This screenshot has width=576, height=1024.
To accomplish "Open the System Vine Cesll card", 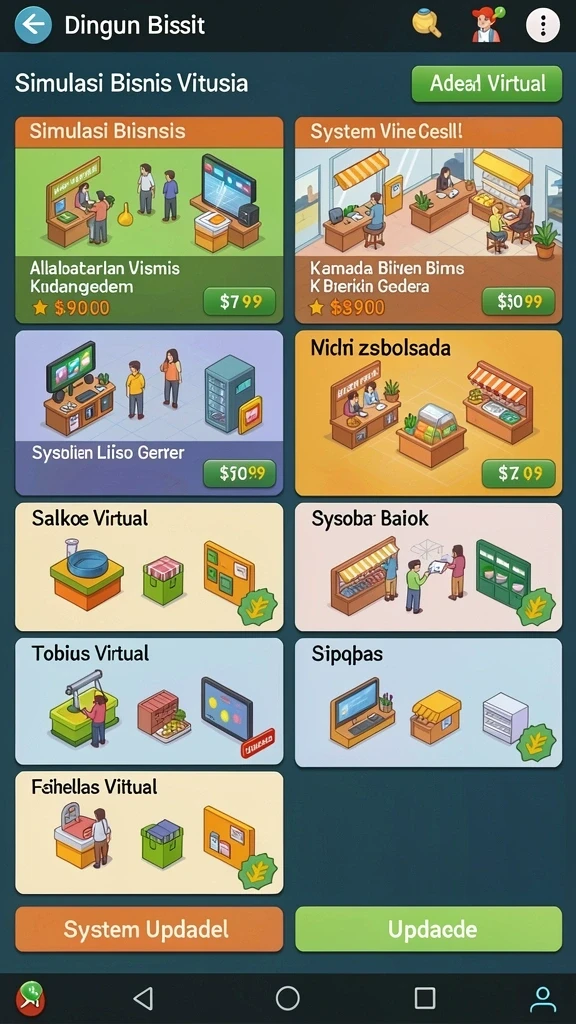I will coord(428,219).
